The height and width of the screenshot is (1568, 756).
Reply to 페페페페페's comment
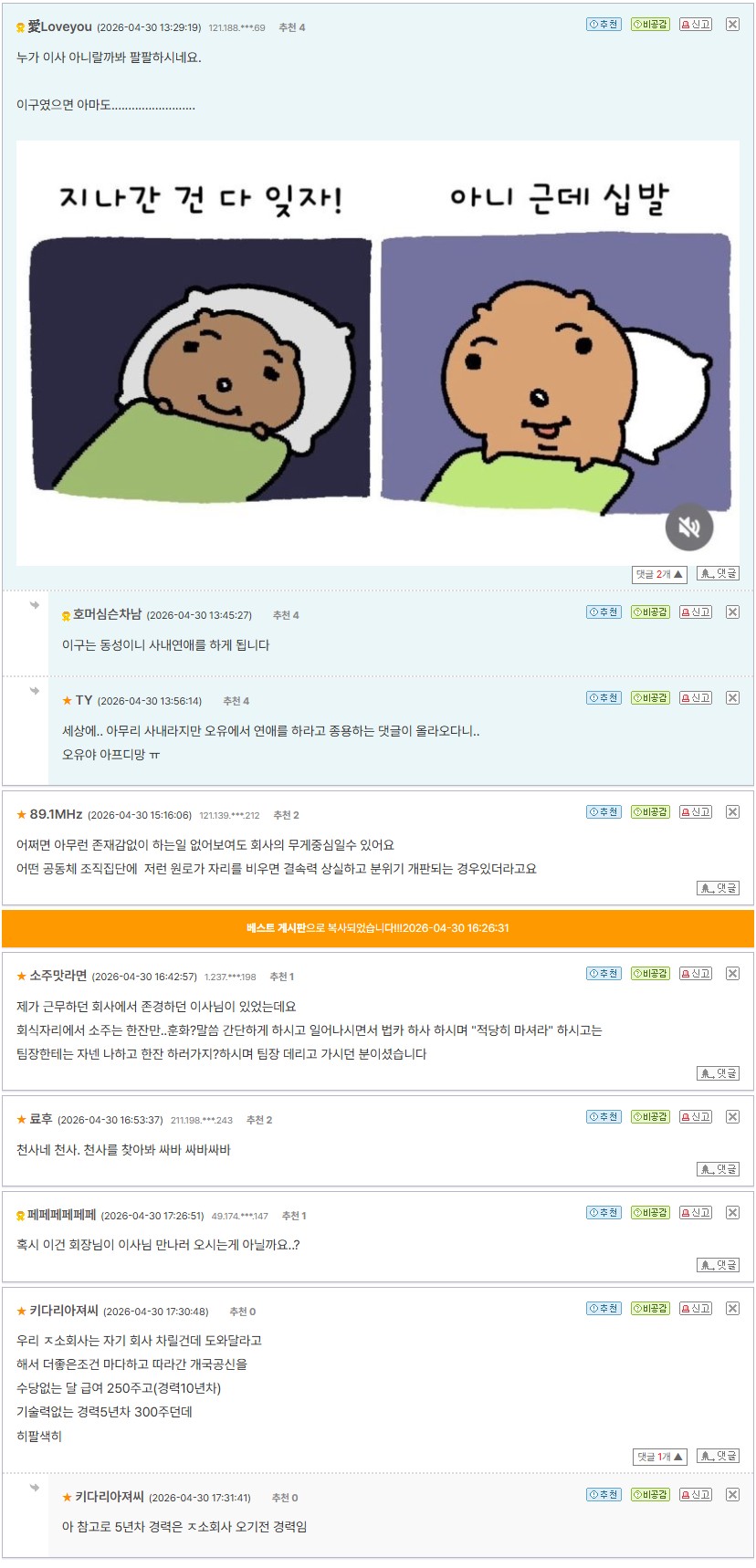pos(718,1265)
